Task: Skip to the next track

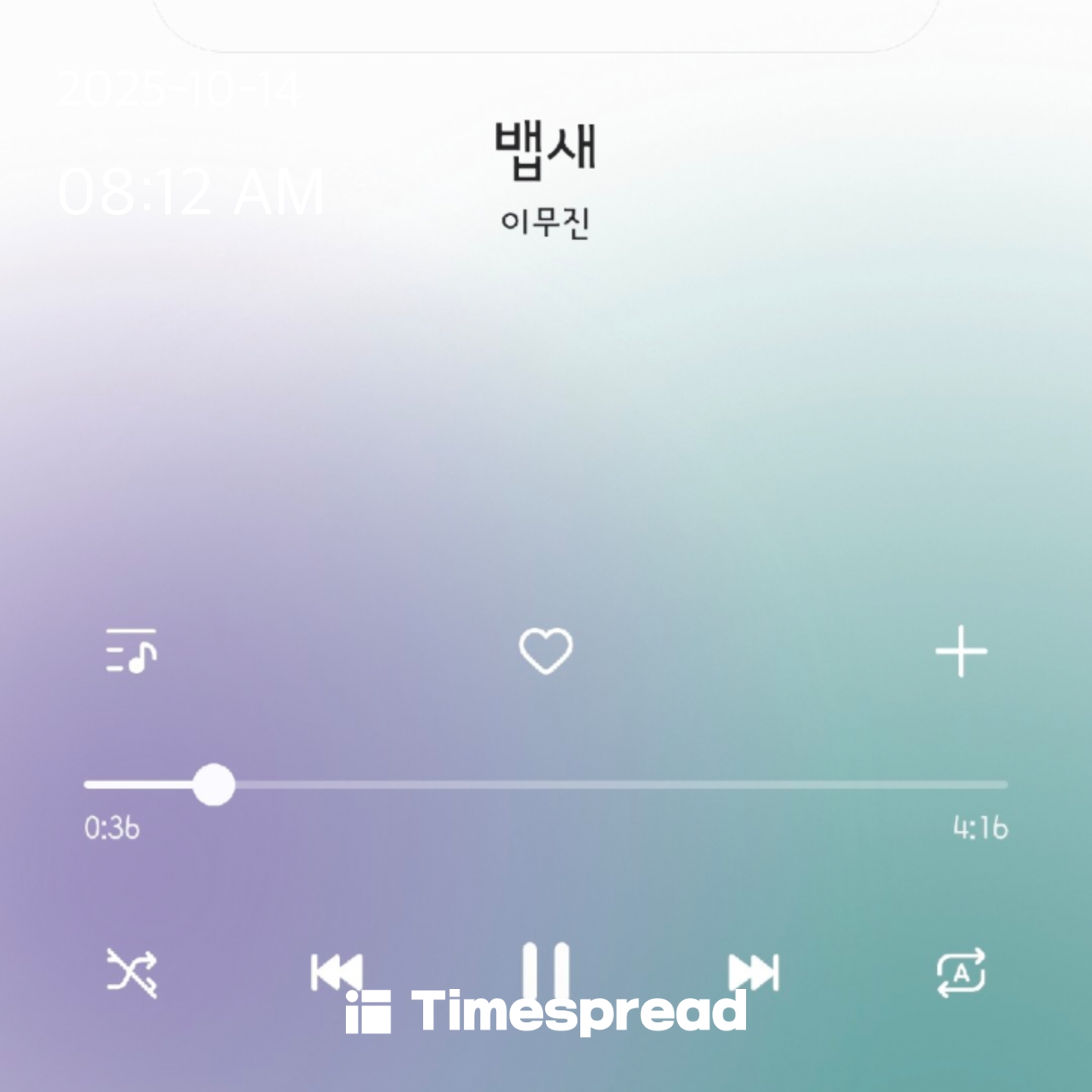Action: coord(753,972)
